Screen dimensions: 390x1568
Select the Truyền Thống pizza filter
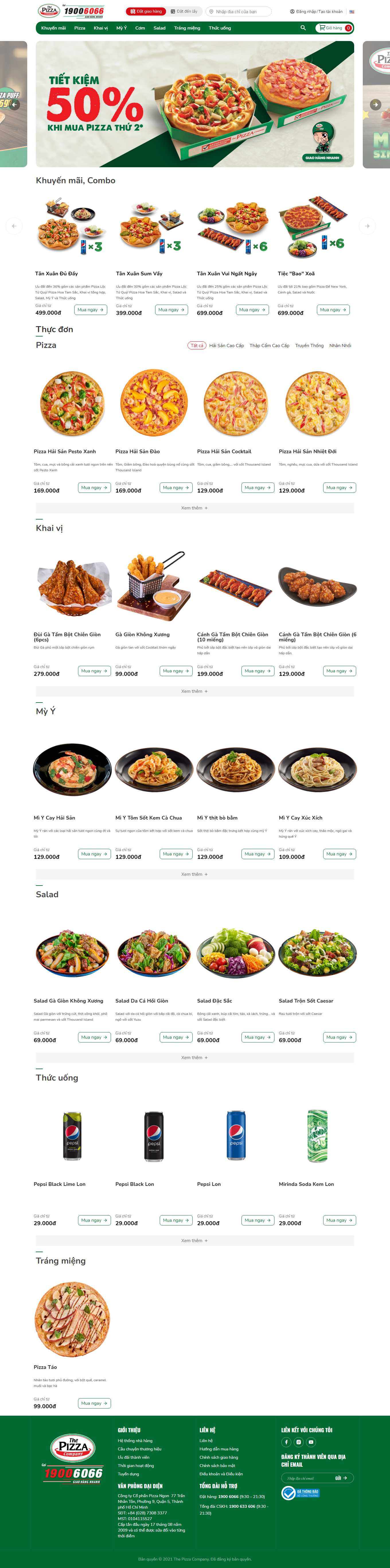(x=309, y=346)
